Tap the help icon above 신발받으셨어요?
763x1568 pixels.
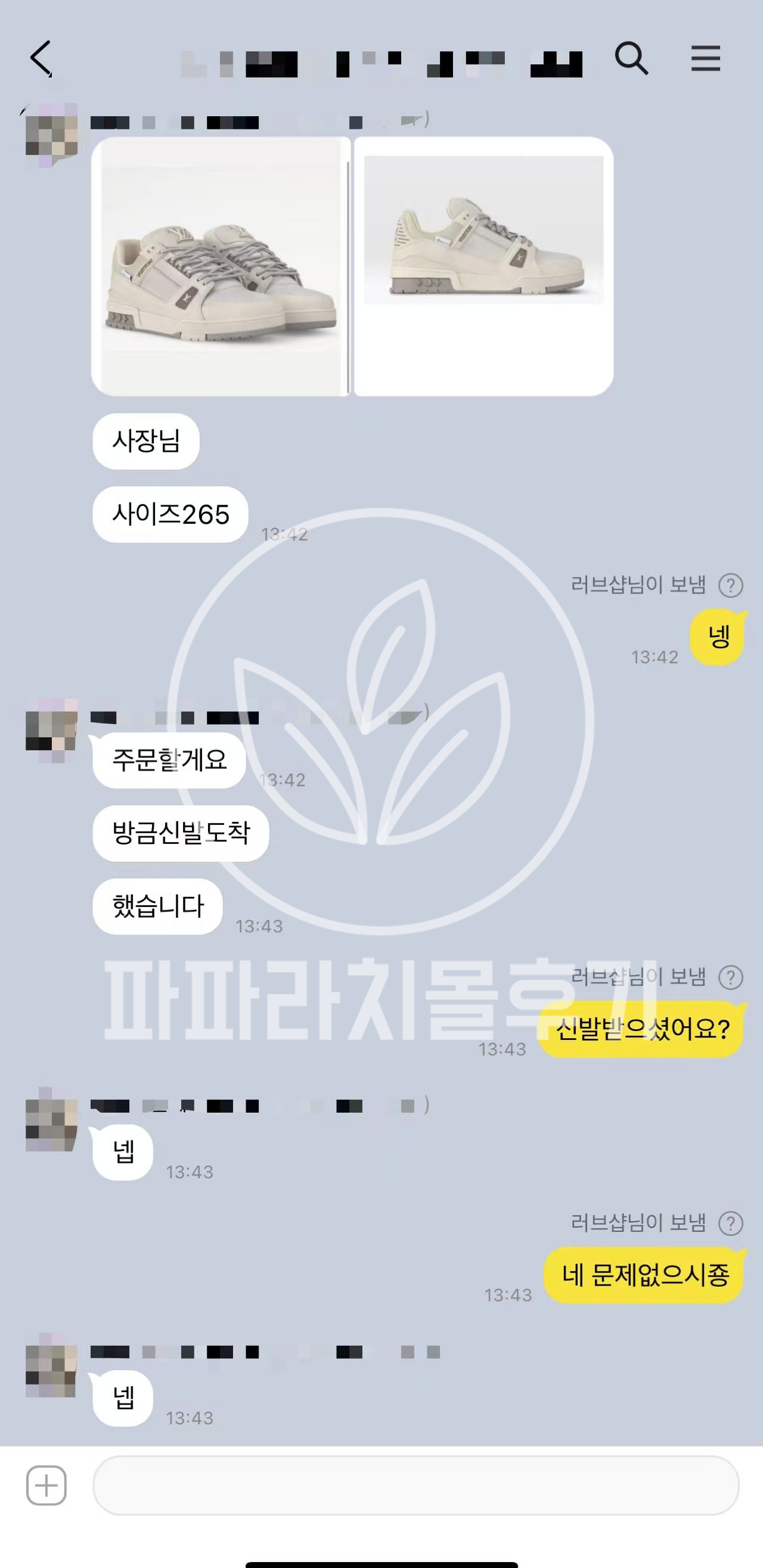point(730,977)
